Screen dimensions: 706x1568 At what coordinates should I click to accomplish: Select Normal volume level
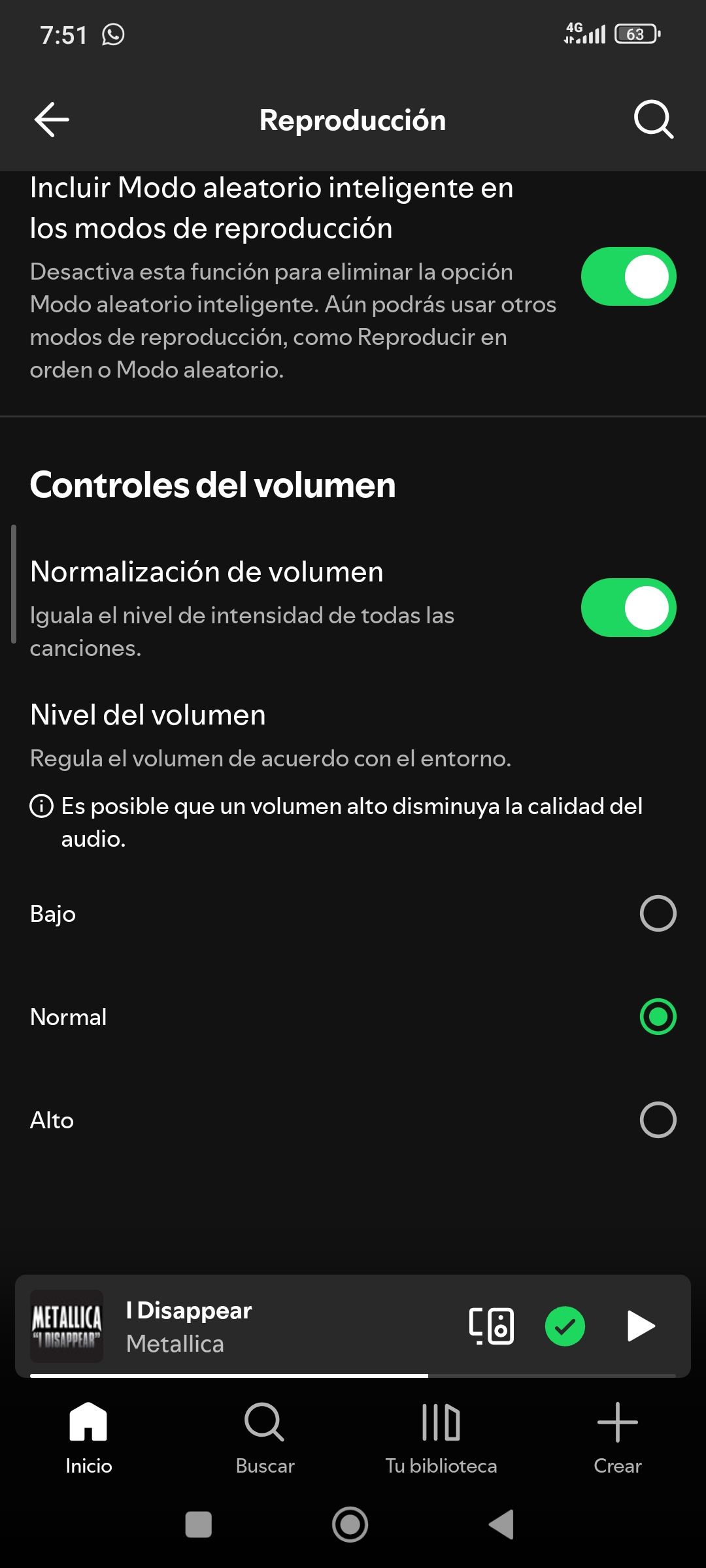(658, 1017)
